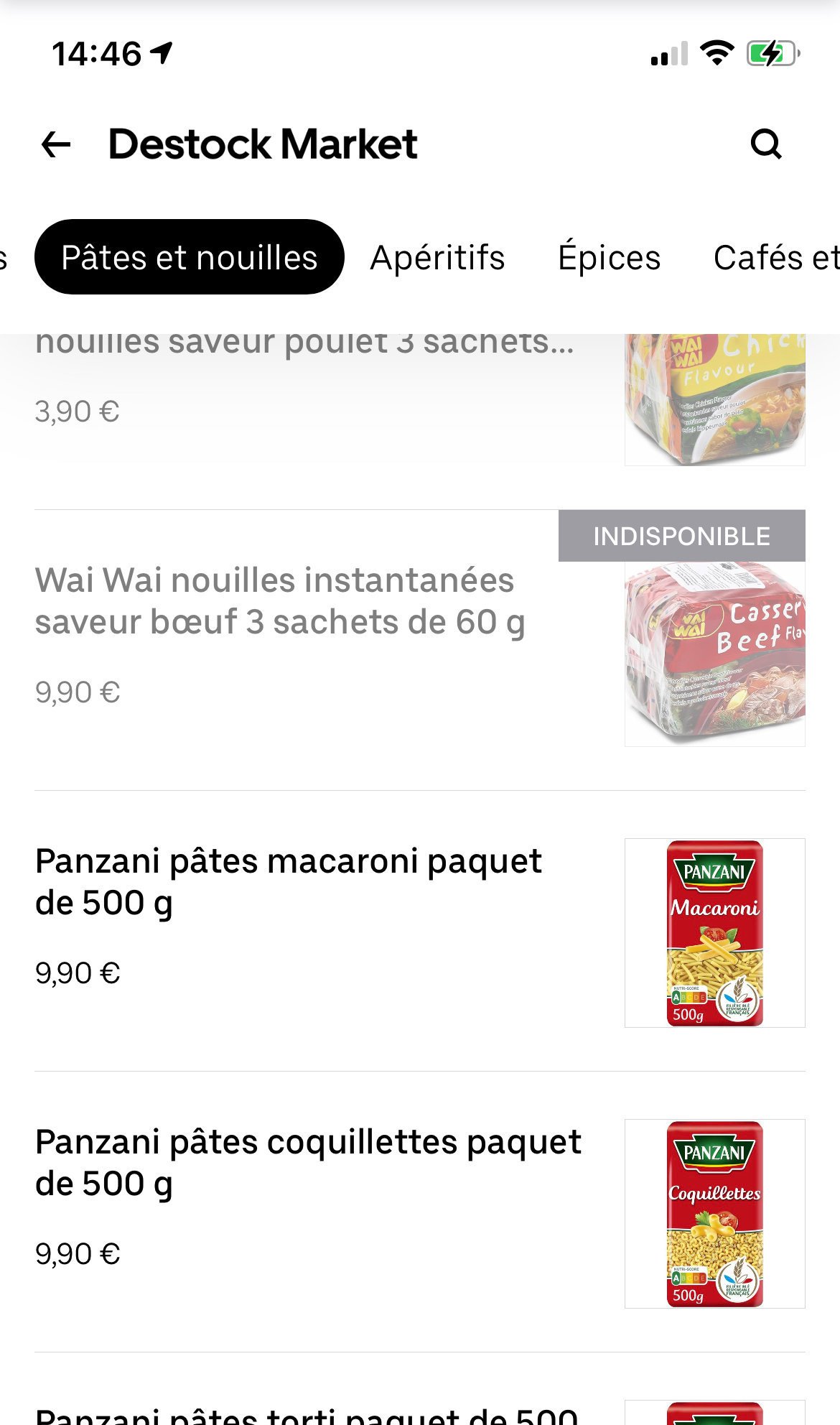This screenshot has height=1425, width=840.
Task: Open Panzani pâtes torti product
Action: (x=307, y=1415)
